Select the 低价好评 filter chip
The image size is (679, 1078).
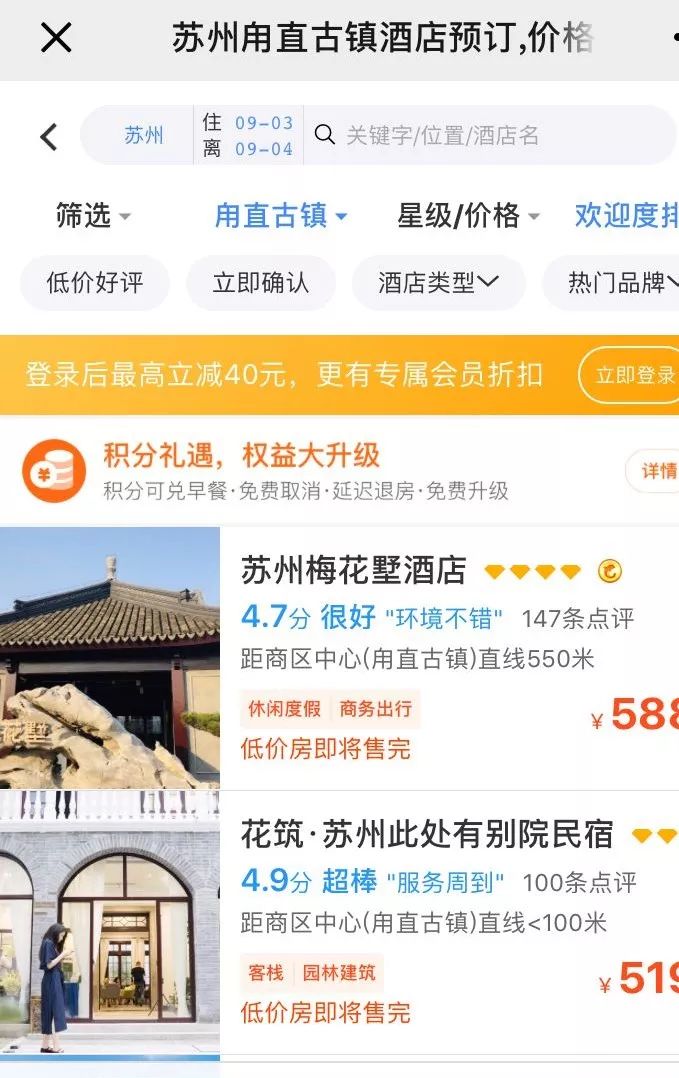point(95,283)
